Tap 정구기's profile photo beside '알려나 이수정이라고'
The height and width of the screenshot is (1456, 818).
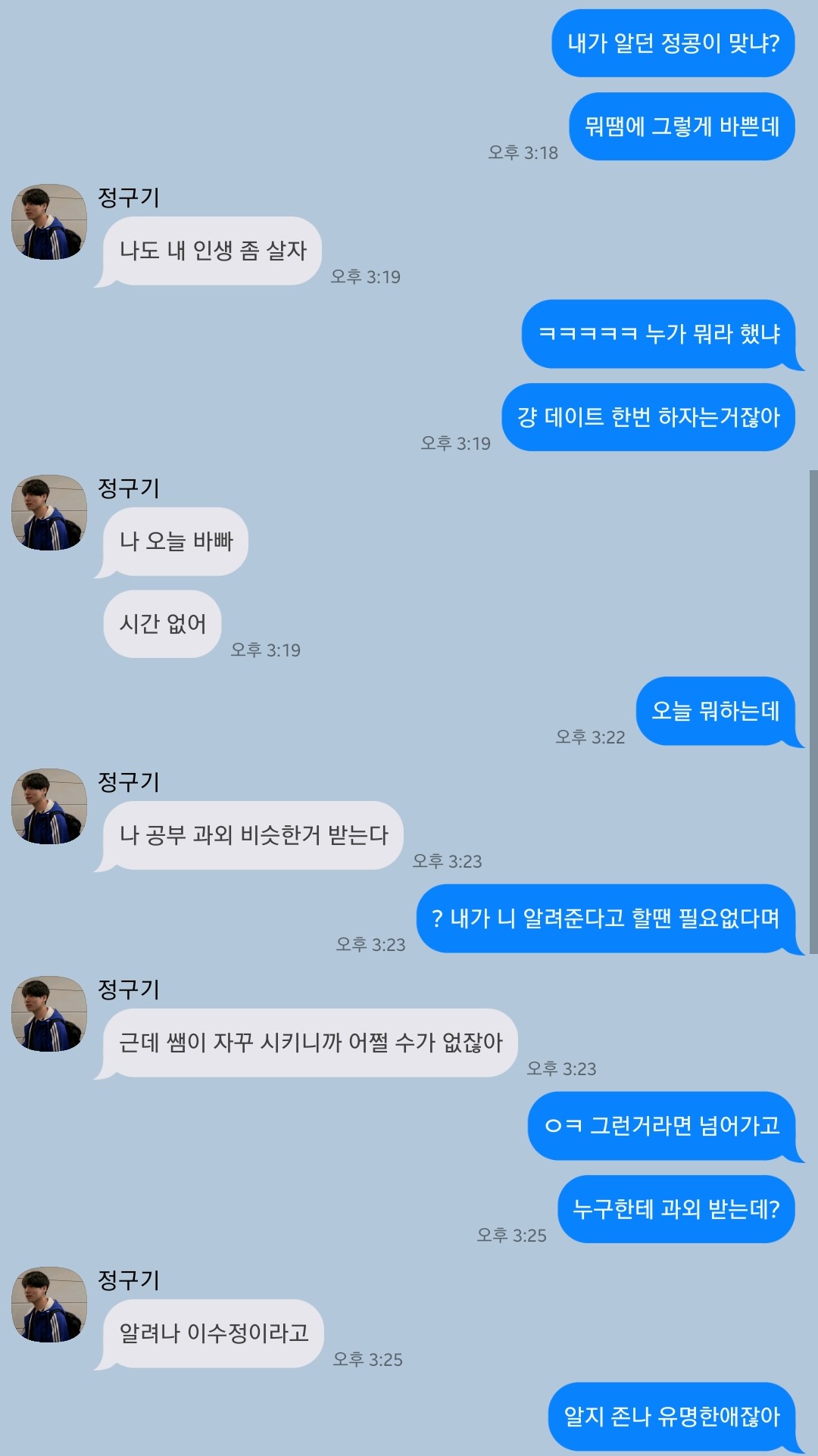[49, 1305]
